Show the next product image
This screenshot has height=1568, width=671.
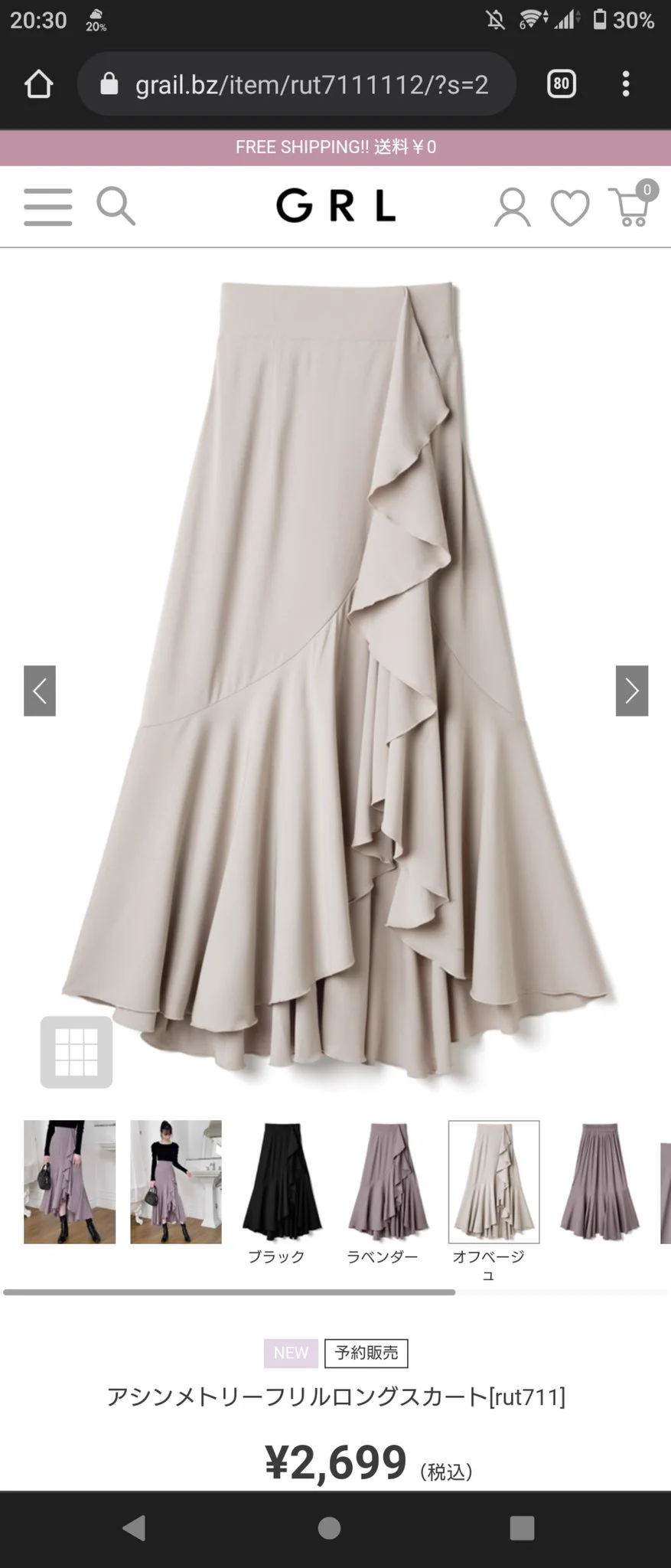(632, 691)
